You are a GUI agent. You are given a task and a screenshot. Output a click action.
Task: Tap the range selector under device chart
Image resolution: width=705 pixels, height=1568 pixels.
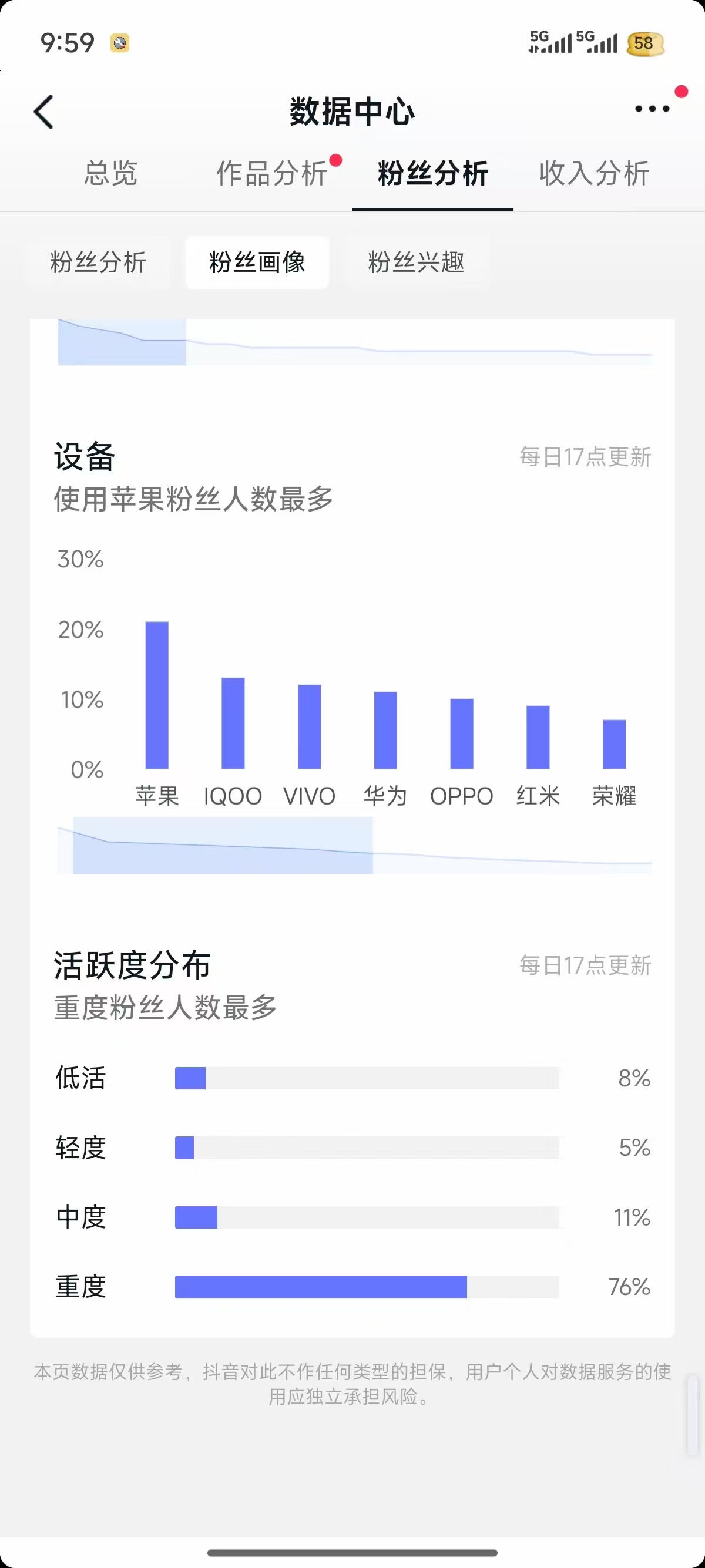tap(223, 846)
